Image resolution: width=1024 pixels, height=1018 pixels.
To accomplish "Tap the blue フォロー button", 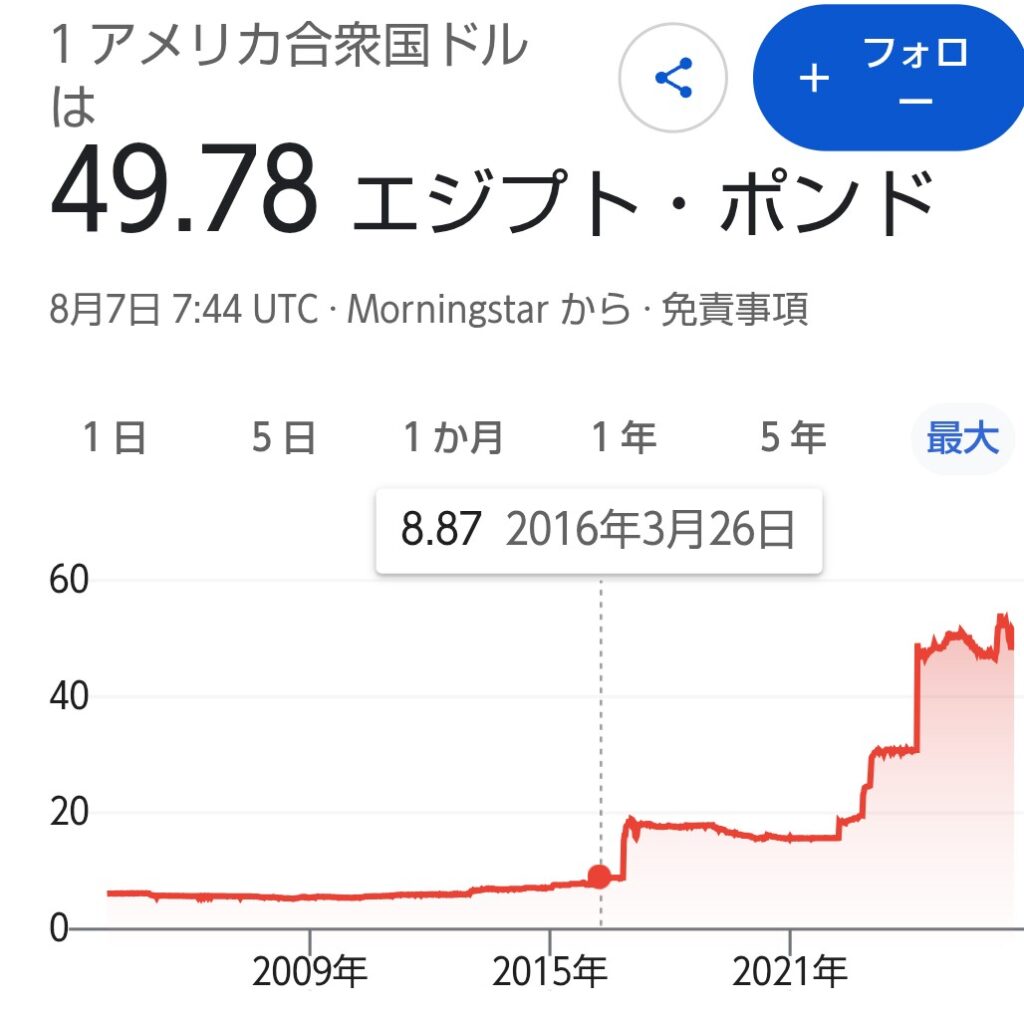I will (x=888, y=78).
